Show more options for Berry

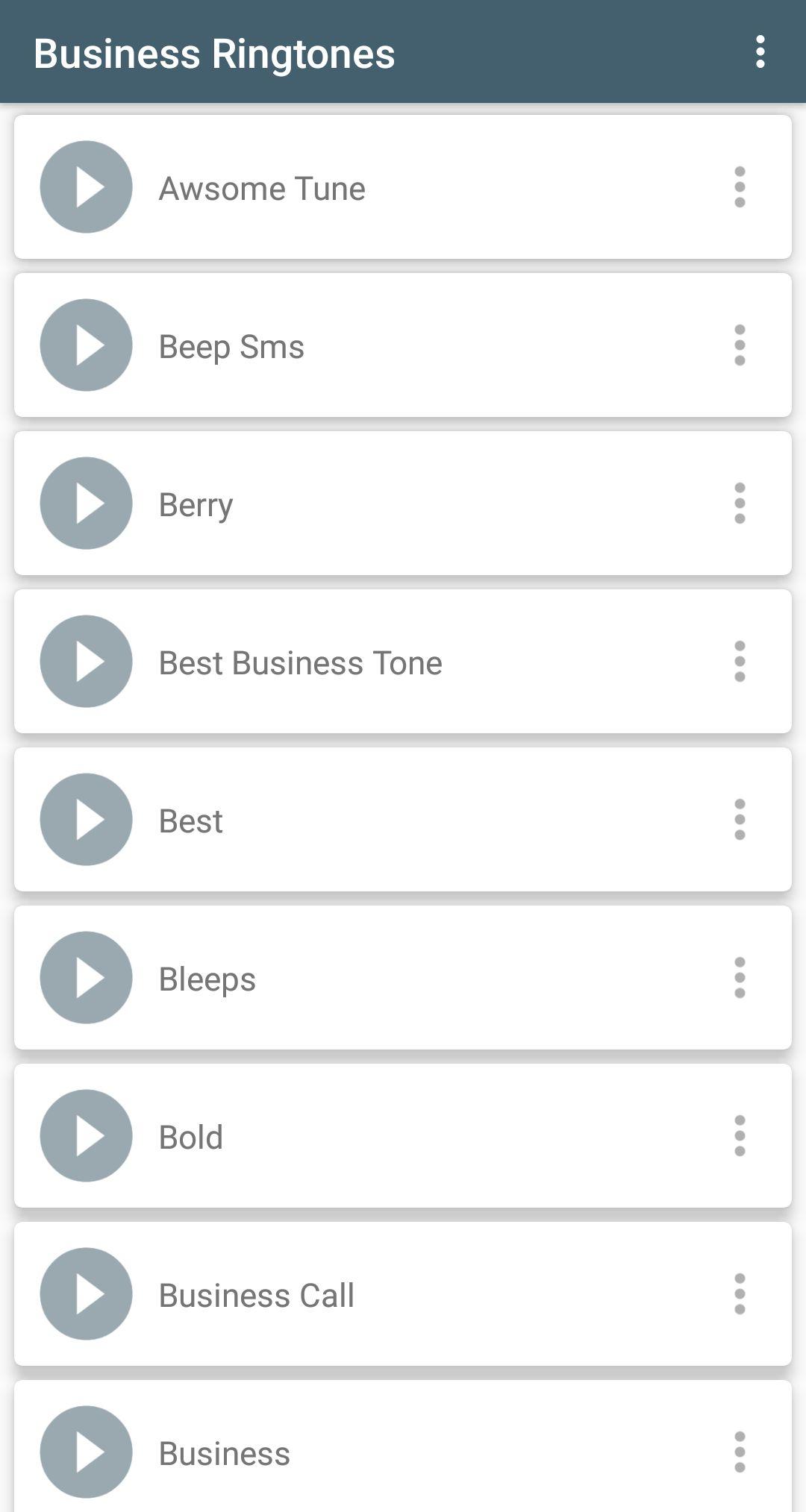pos(740,504)
